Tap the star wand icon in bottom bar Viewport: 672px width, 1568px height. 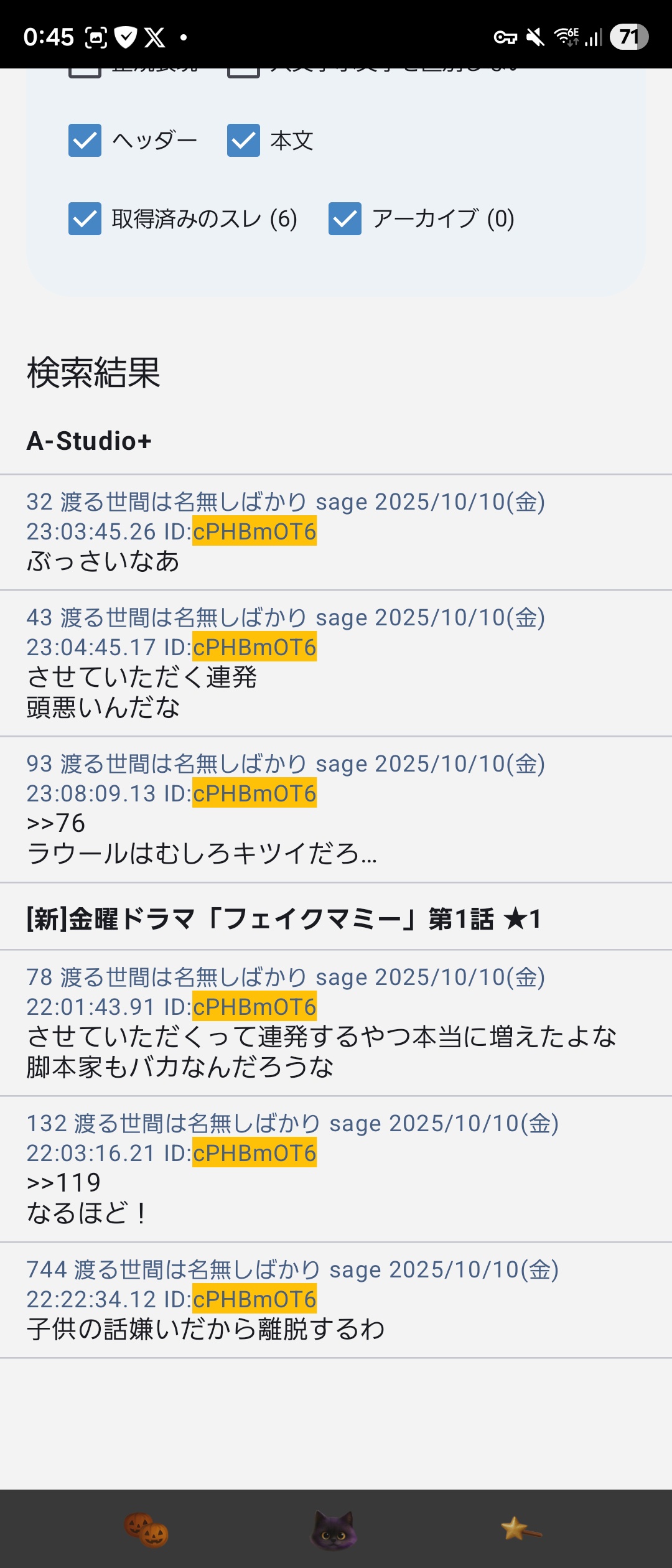coord(521,1528)
